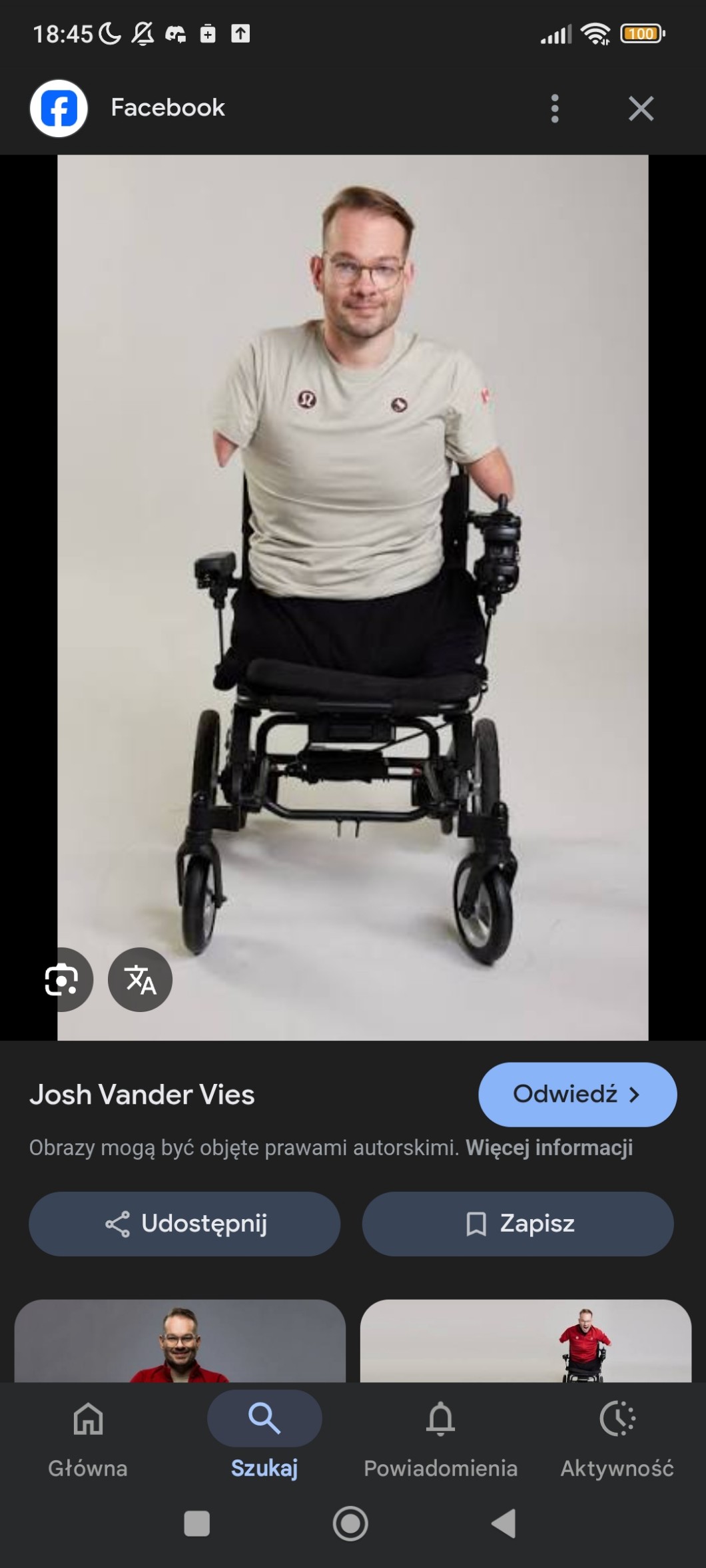Open the Więcej informacji link
Viewport: 706px width, 1568px height.
click(549, 1147)
